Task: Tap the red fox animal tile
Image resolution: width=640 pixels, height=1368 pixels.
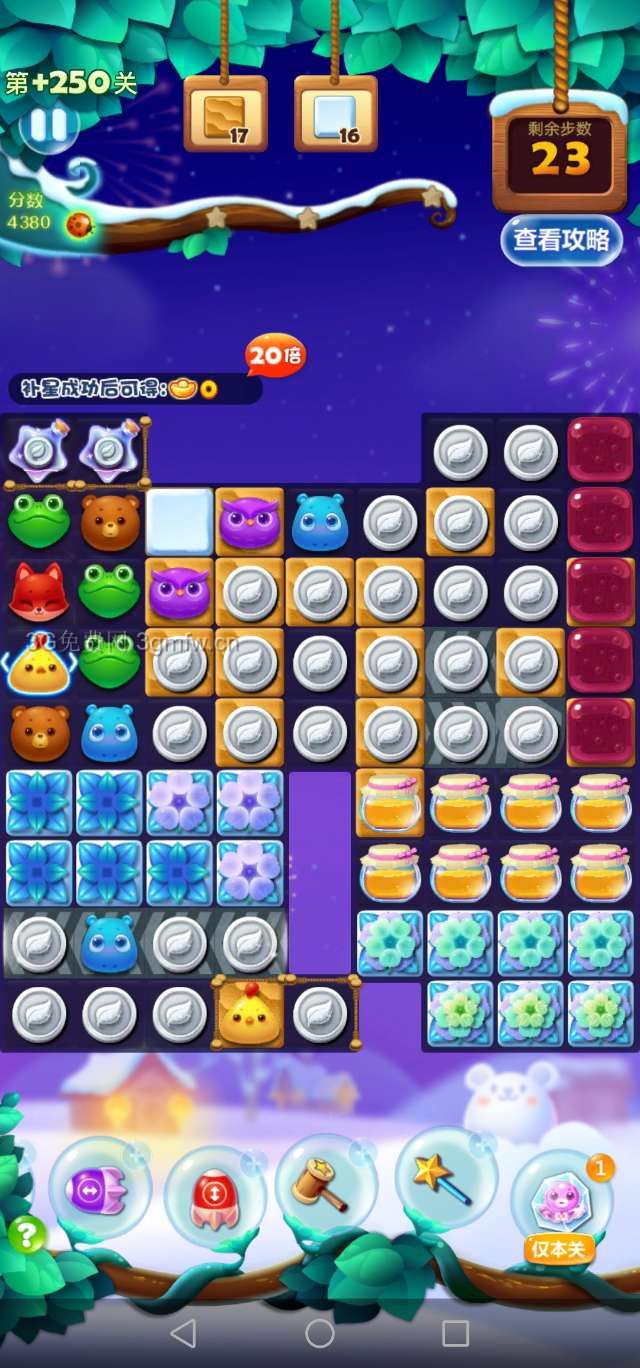Action: (x=39, y=592)
